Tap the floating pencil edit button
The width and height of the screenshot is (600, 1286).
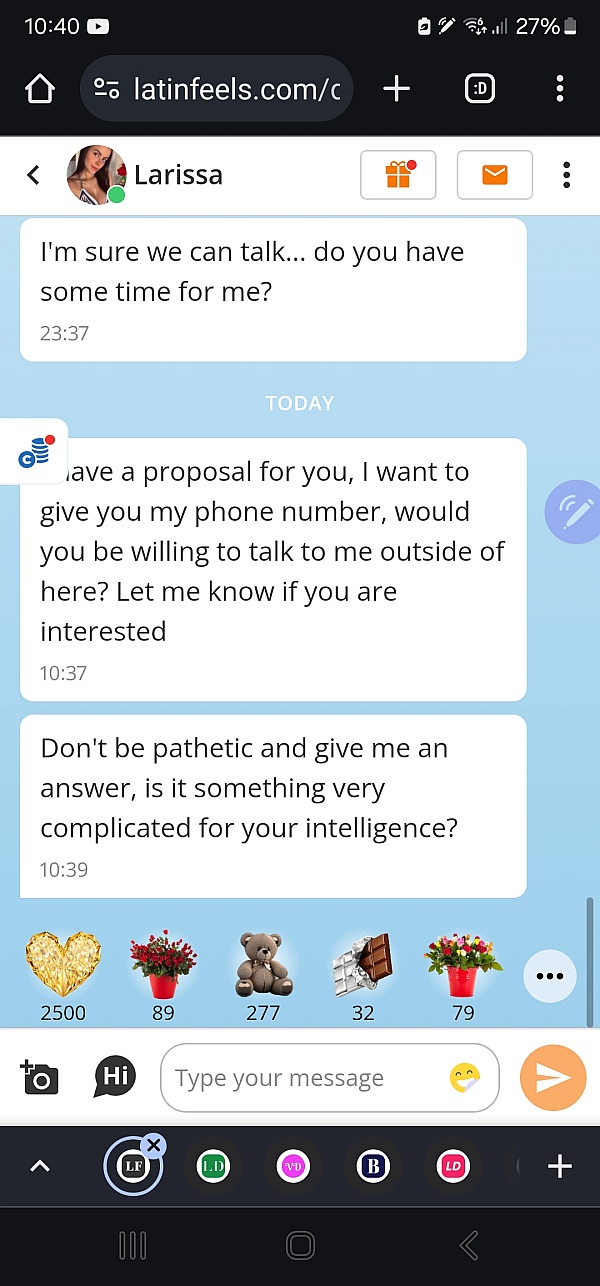click(x=574, y=511)
